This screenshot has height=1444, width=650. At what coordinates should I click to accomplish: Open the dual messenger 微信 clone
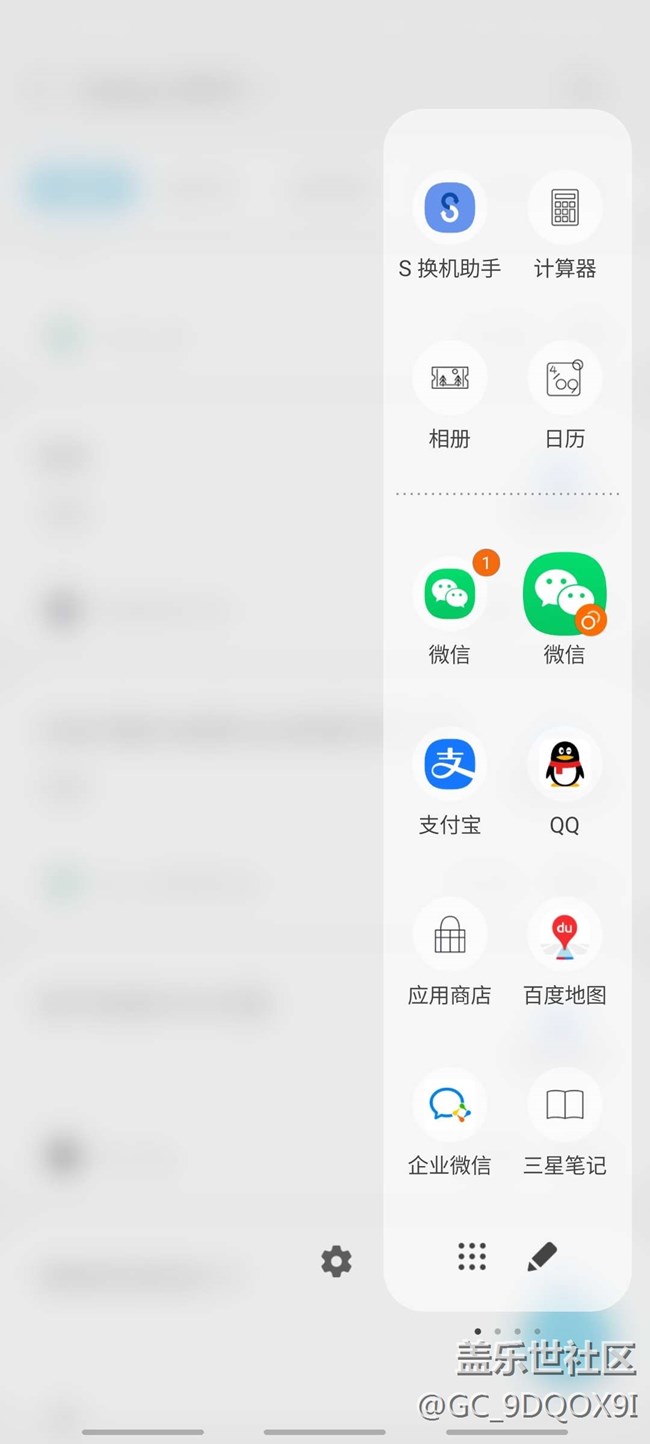564,594
